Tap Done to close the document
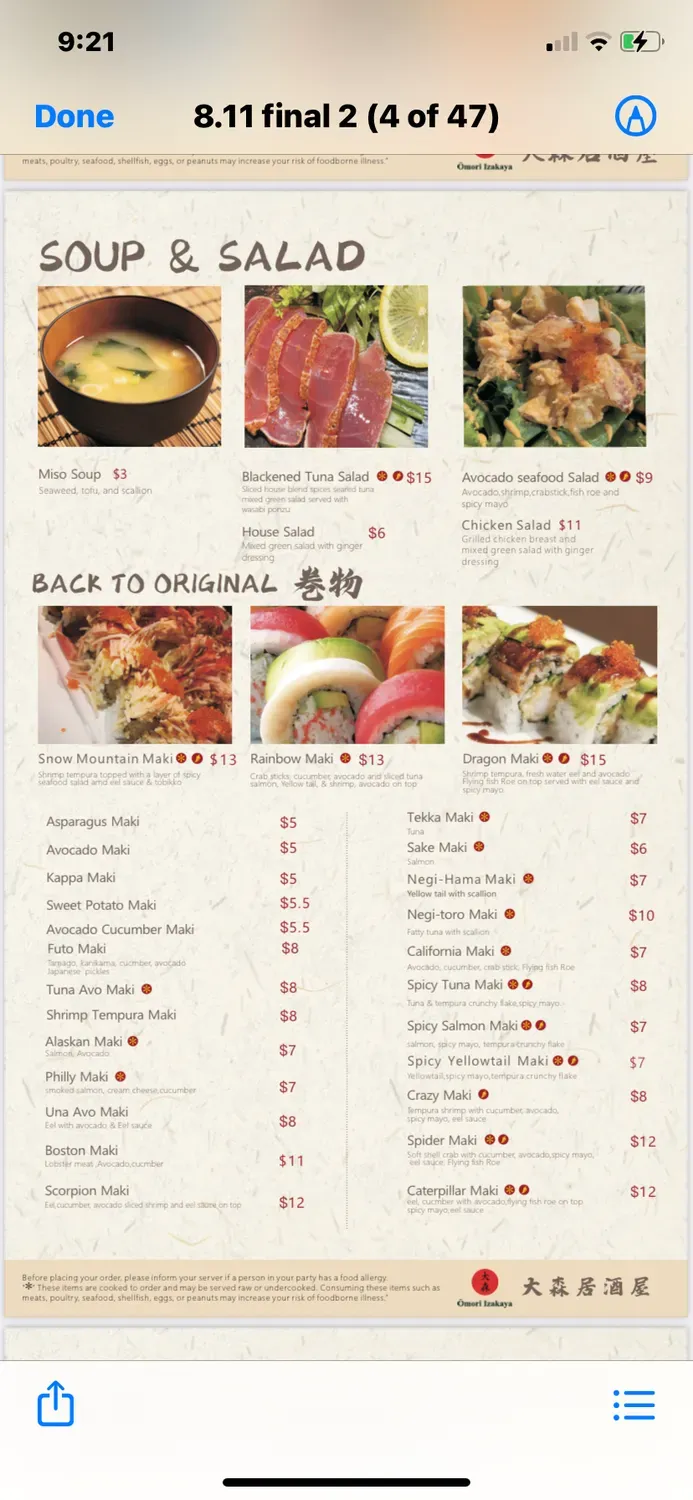The image size is (693, 1500). click(74, 116)
